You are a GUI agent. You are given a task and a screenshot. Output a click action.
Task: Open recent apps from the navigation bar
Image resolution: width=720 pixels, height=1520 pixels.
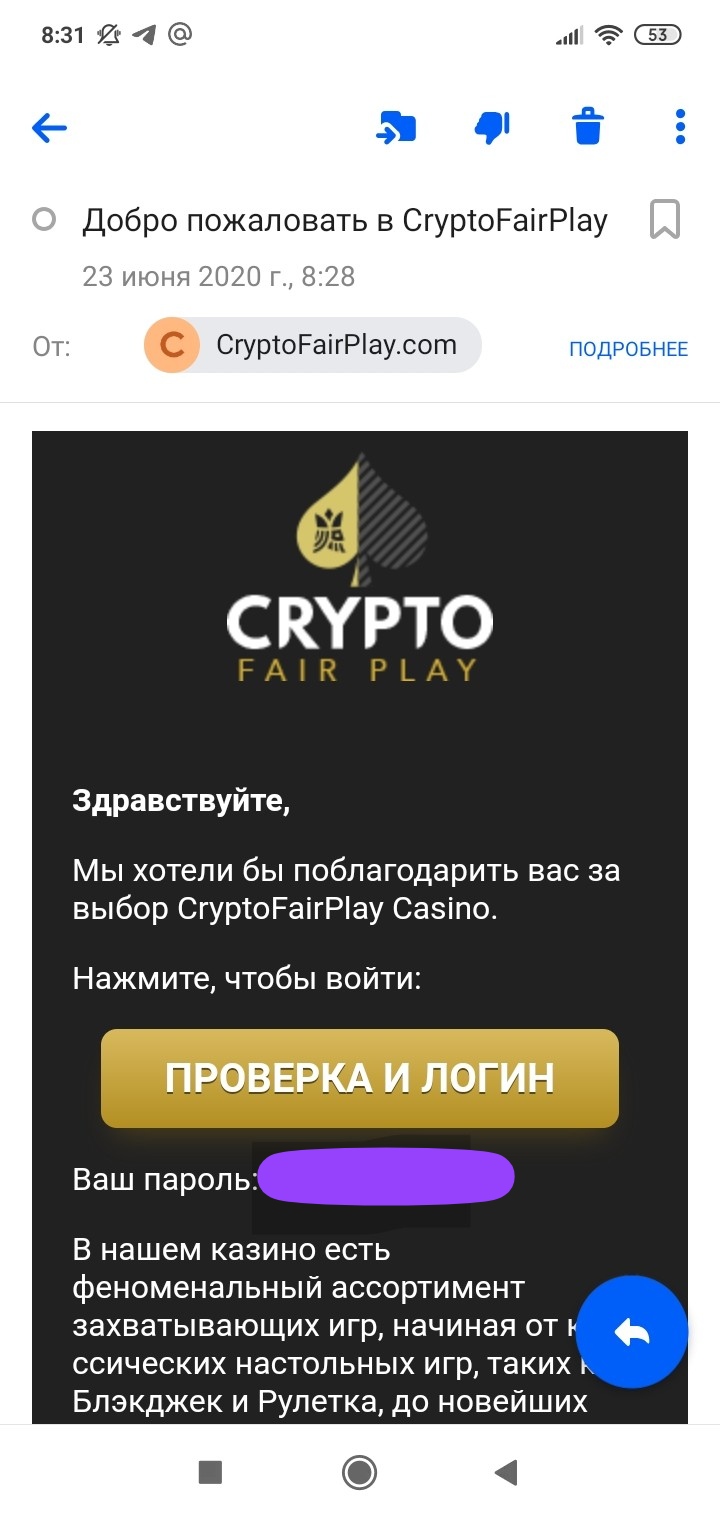click(210, 1471)
